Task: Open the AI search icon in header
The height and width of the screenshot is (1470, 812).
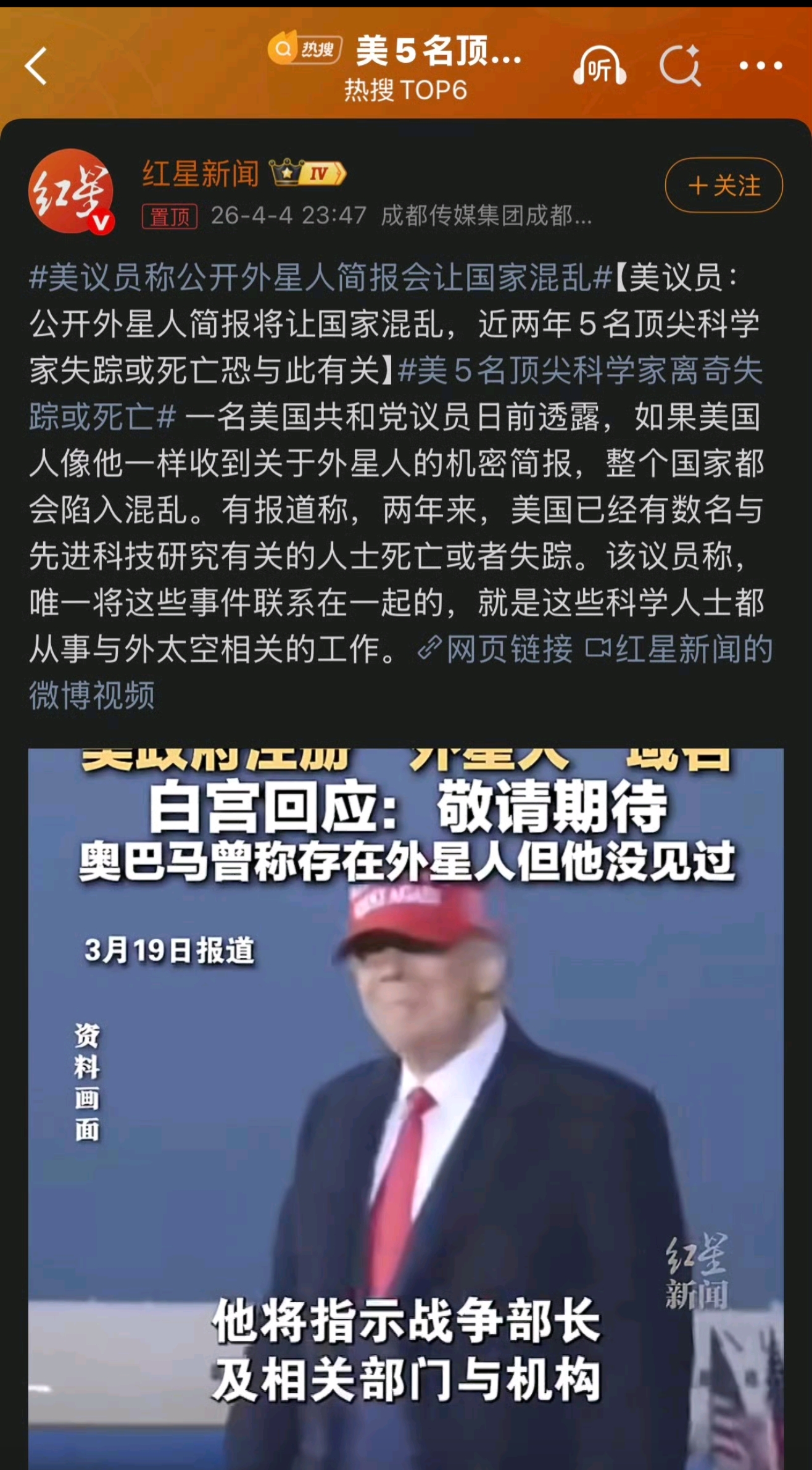Action: (680, 66)
